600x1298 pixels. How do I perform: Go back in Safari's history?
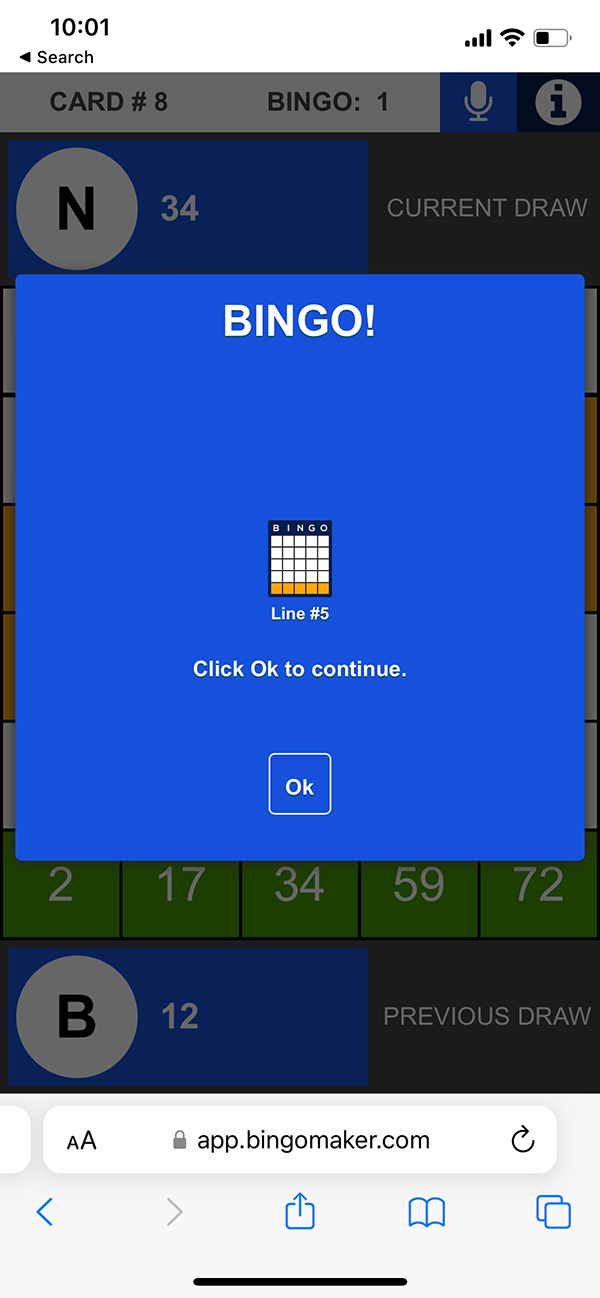click(44, 1213)
